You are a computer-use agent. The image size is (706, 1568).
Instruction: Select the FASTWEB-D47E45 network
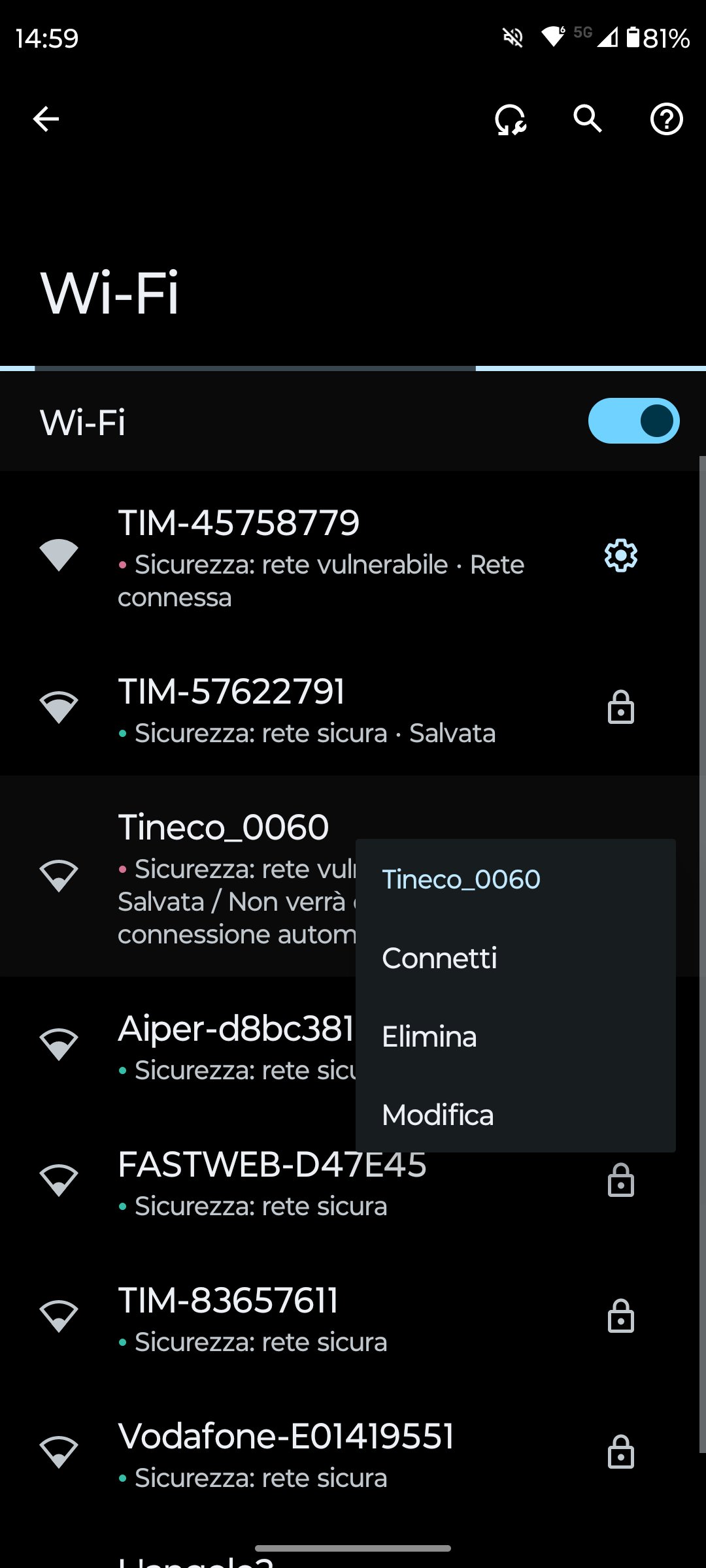353,1183
